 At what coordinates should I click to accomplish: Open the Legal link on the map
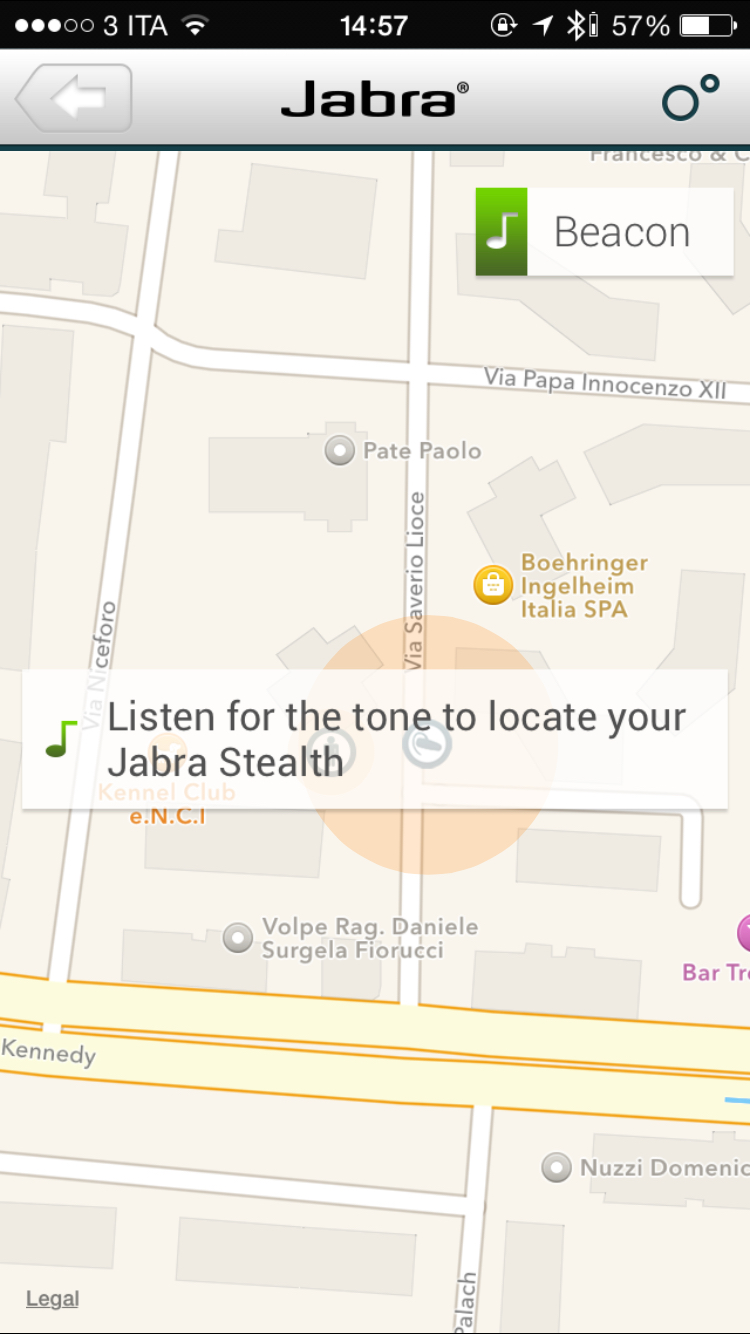tap(52, 1299)
